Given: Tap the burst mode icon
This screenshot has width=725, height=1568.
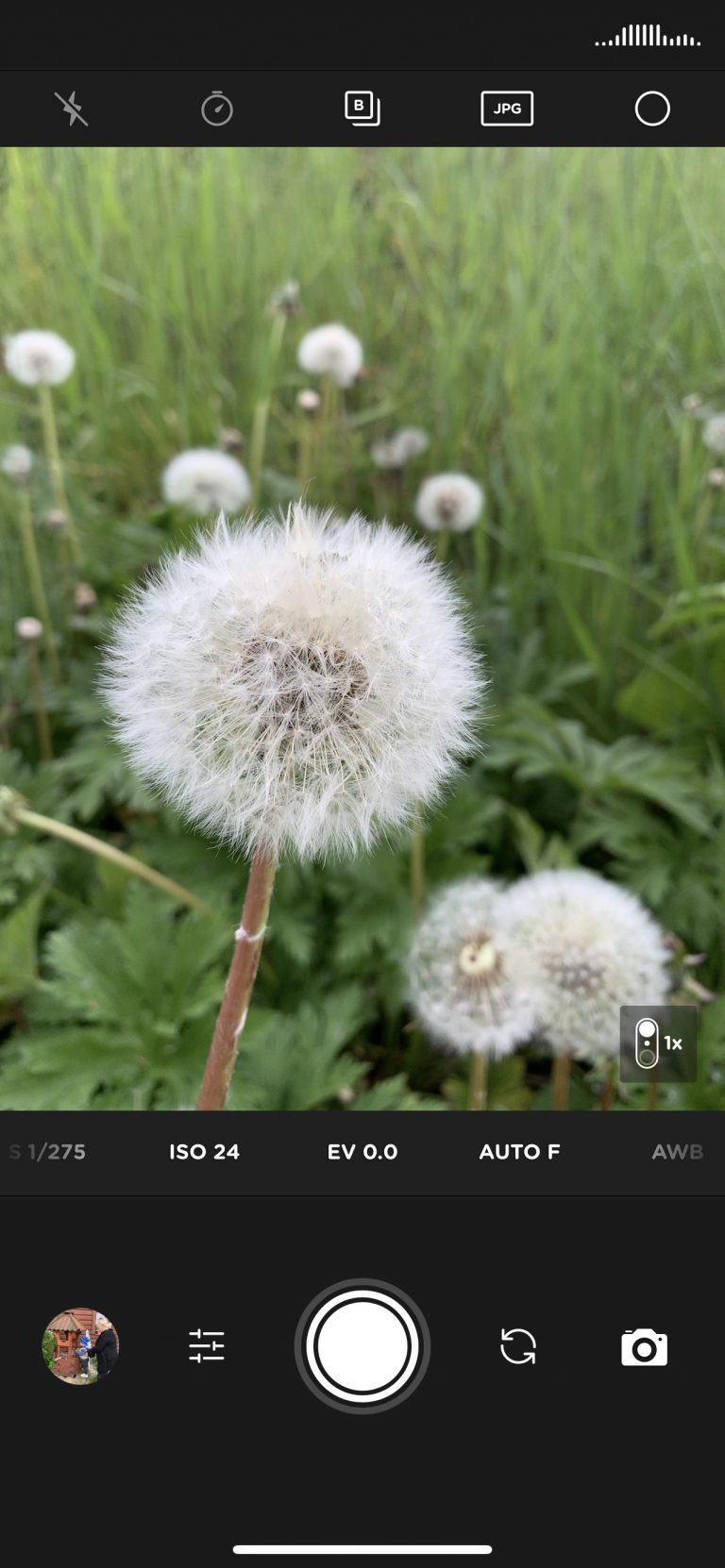Looking at the screenshot, I should coord(362,108).
